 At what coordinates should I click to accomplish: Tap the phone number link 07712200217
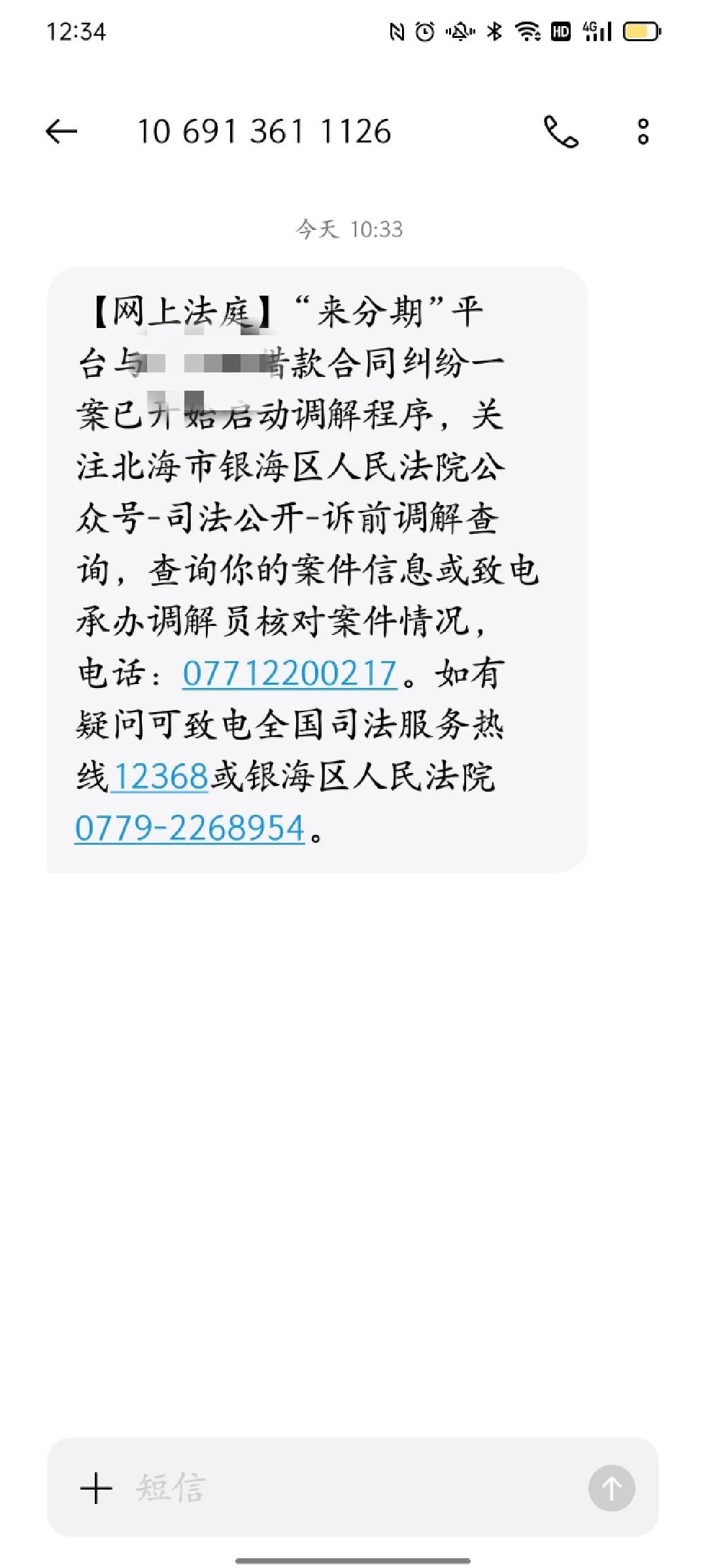click(x=290, y=674)
